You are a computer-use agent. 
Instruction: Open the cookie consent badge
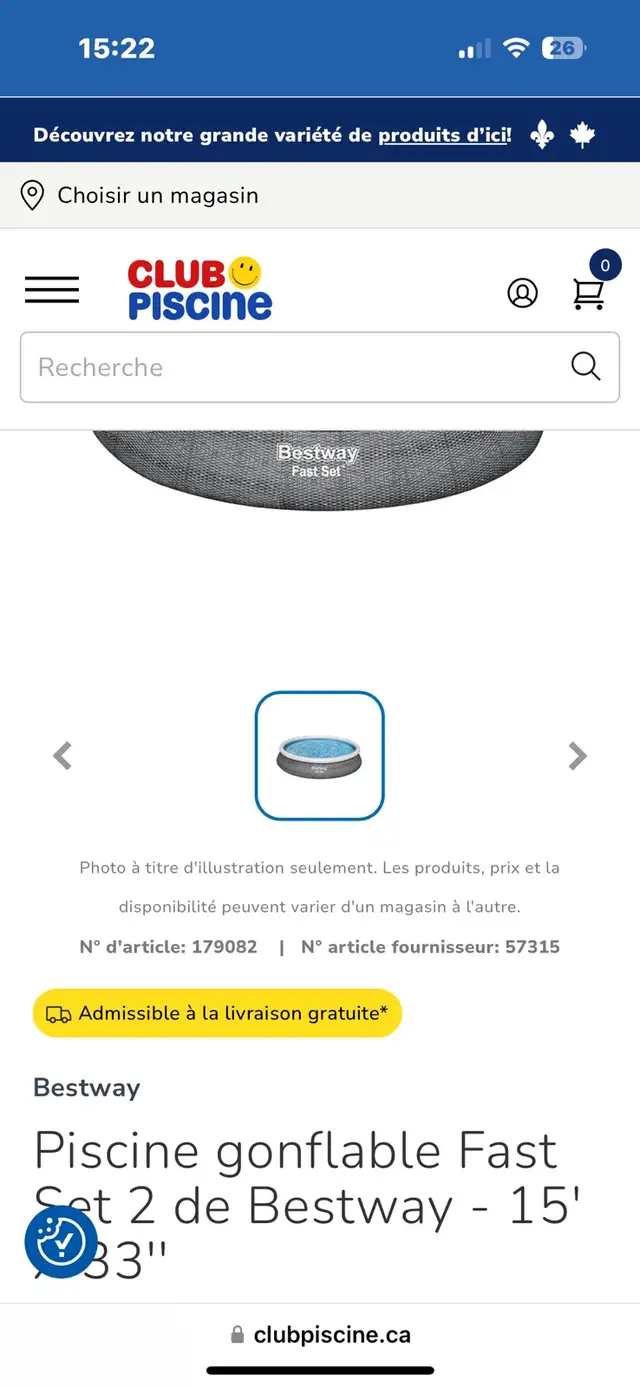point(61,1242)
